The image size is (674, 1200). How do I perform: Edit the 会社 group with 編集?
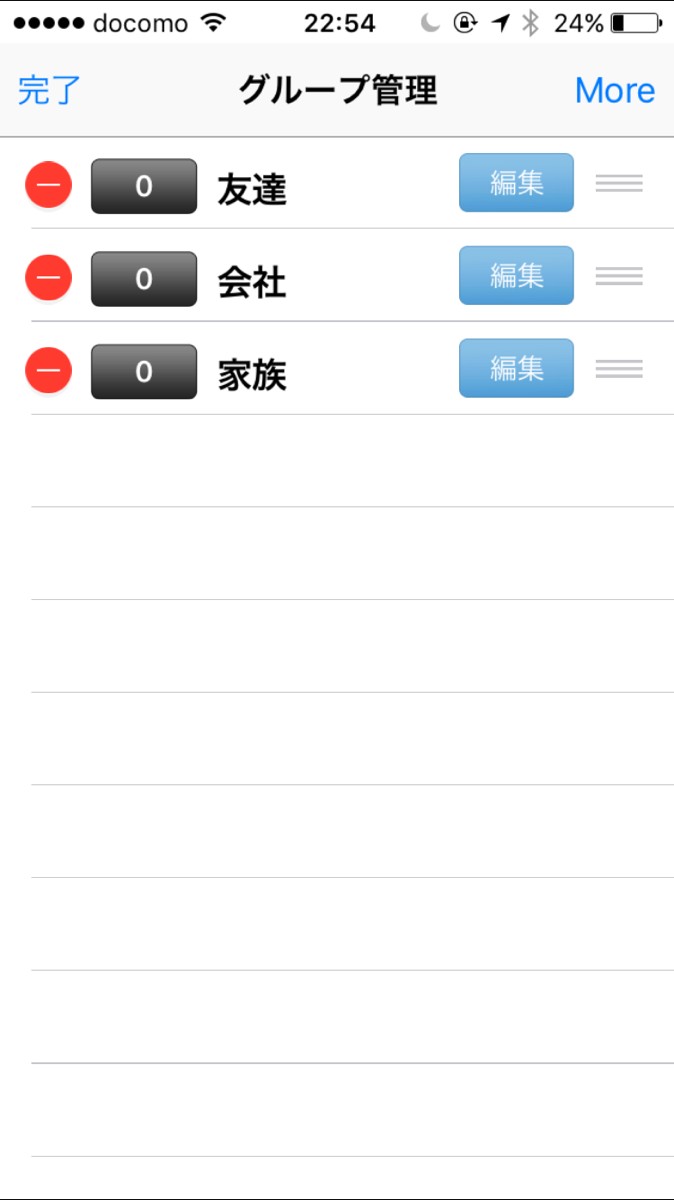click(x=516, y=275)
